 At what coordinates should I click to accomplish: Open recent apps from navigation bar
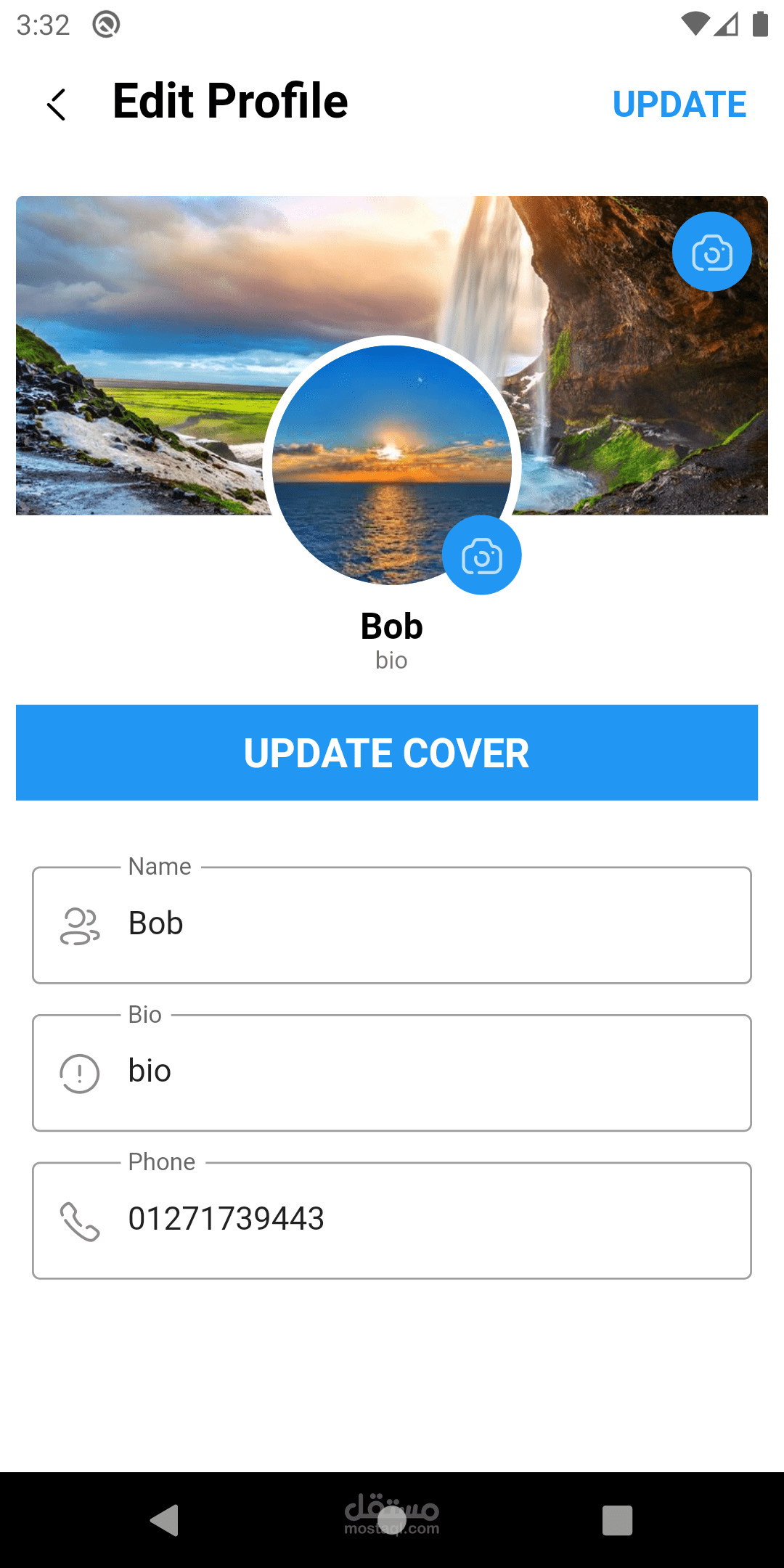click(617, 1519)
